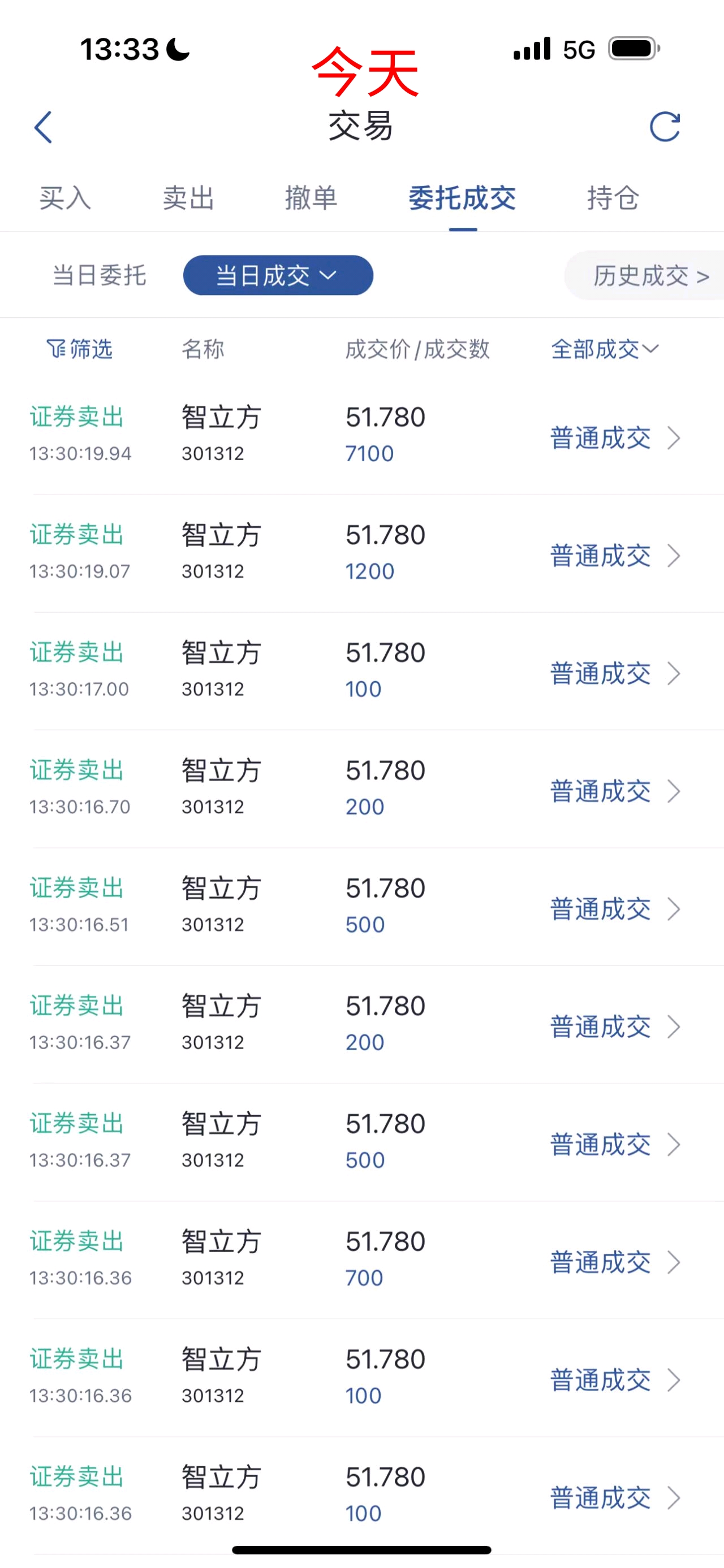
Task: Open the 700-share trade record
Action: pos(361,1260)
